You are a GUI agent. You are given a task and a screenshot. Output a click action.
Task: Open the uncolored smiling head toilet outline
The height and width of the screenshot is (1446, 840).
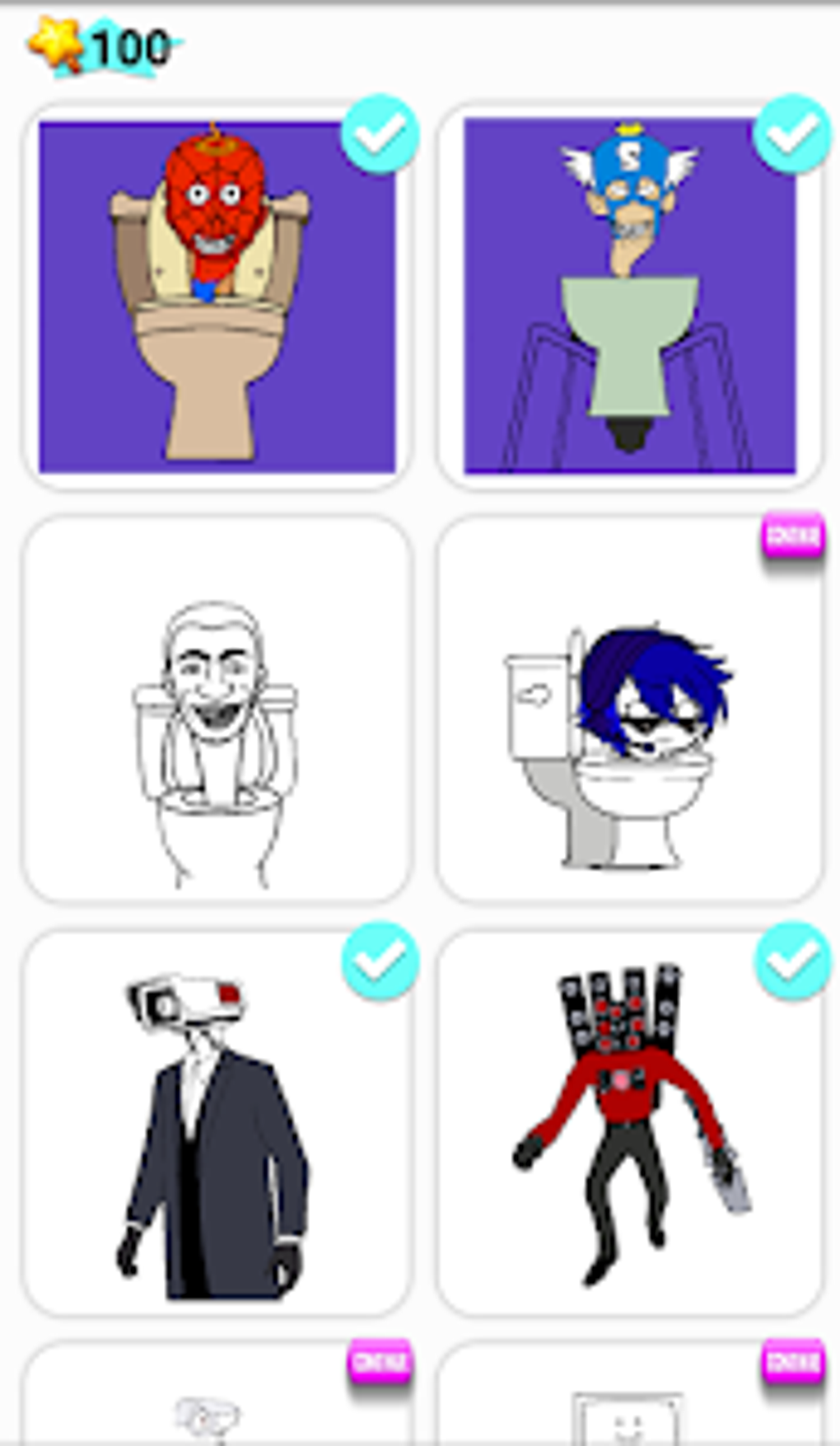point(216,709)
